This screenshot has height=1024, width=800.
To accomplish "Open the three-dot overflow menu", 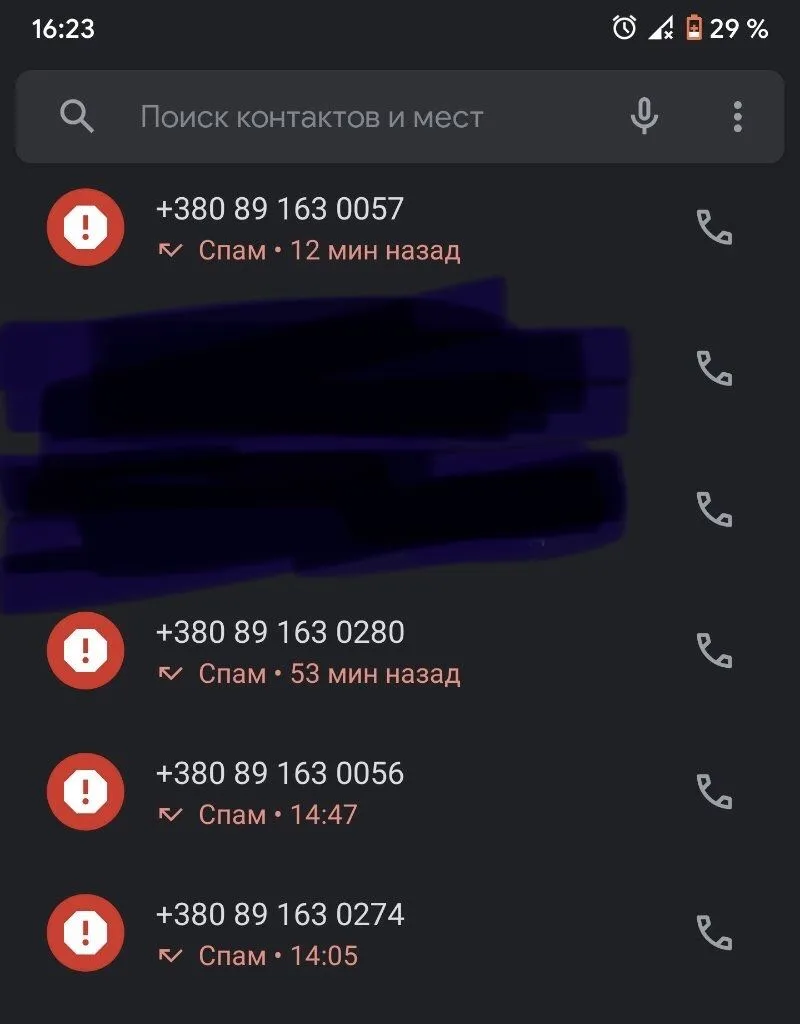I will 737,117.
